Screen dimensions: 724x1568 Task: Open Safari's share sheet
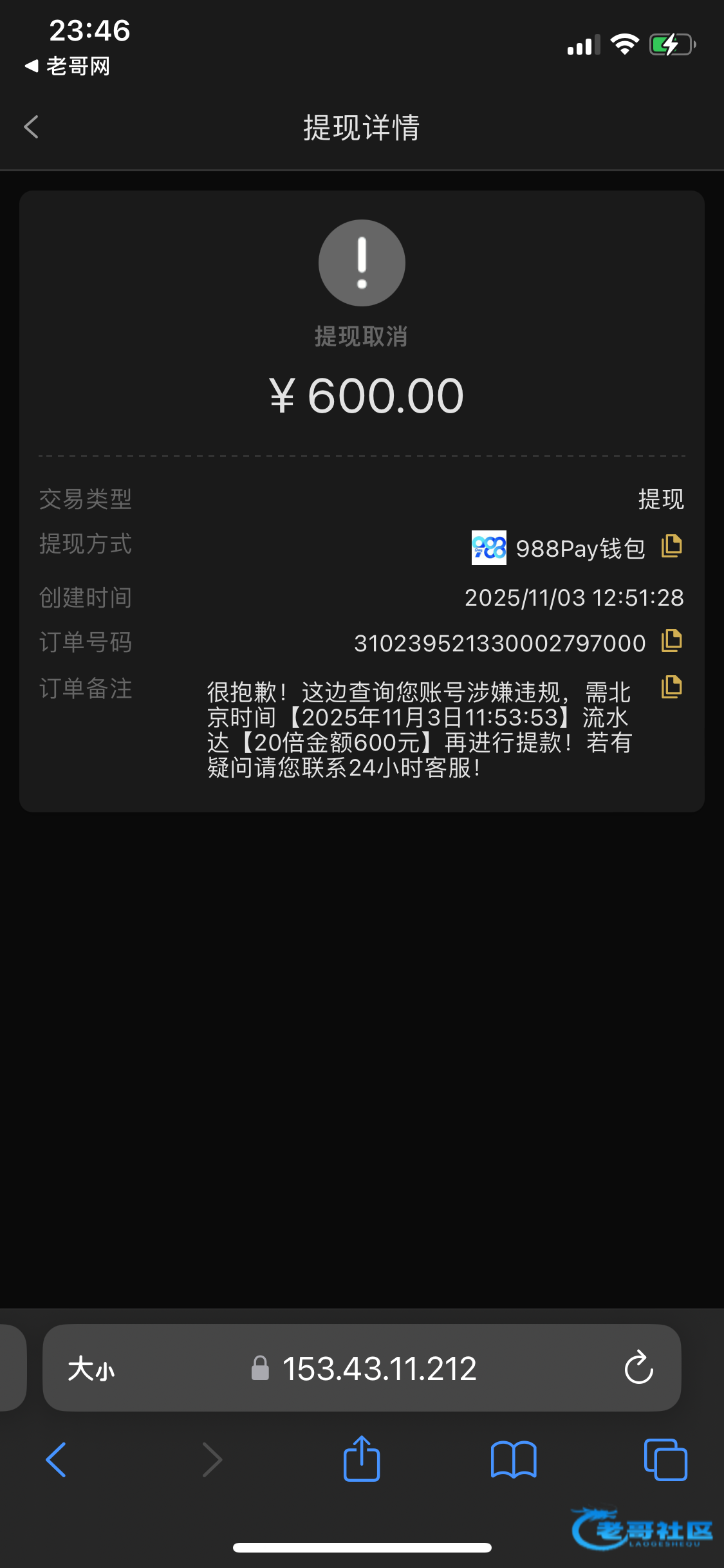click(362, 1459)
